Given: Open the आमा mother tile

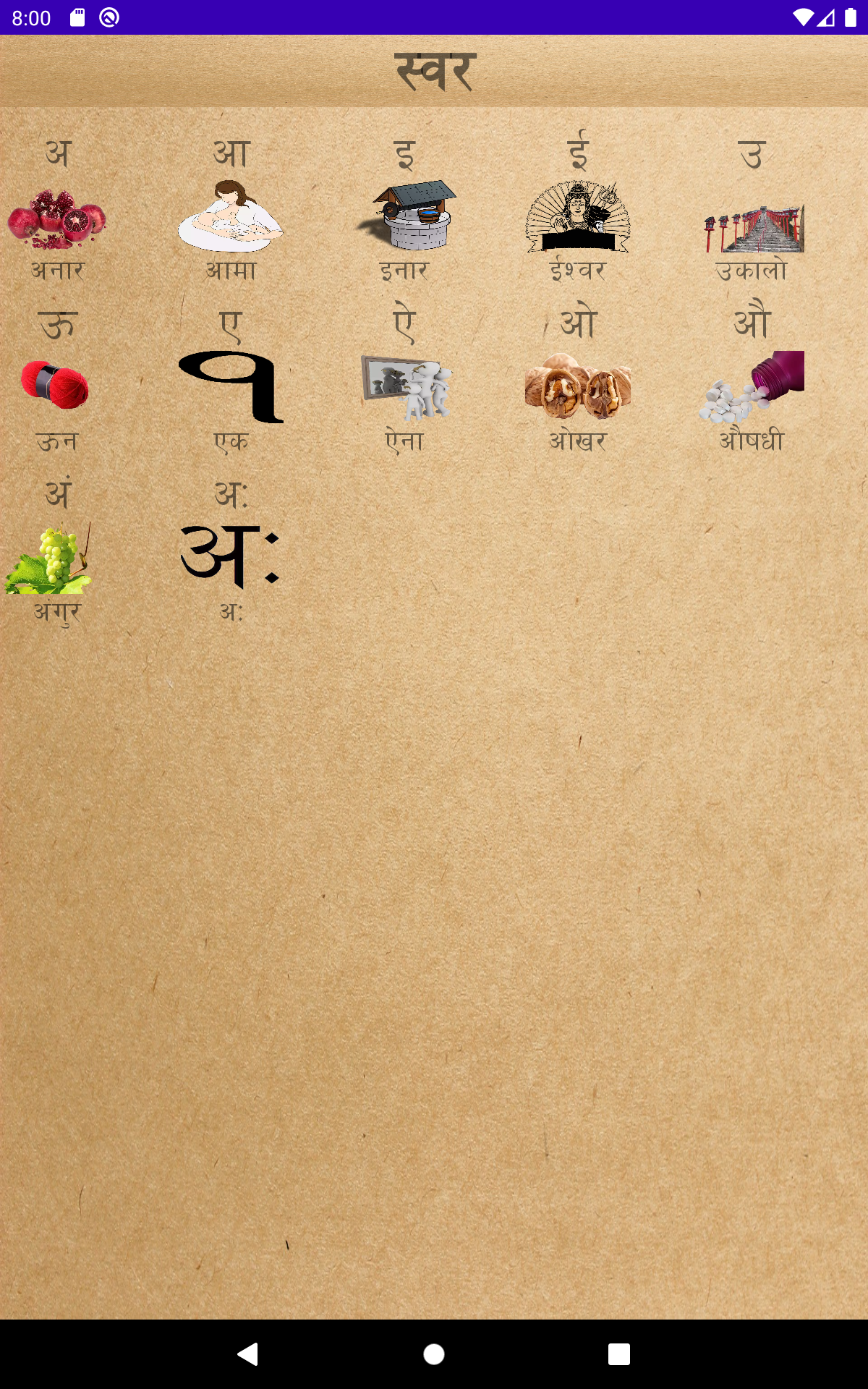Looking at the screenshot, I should [231, 209].
